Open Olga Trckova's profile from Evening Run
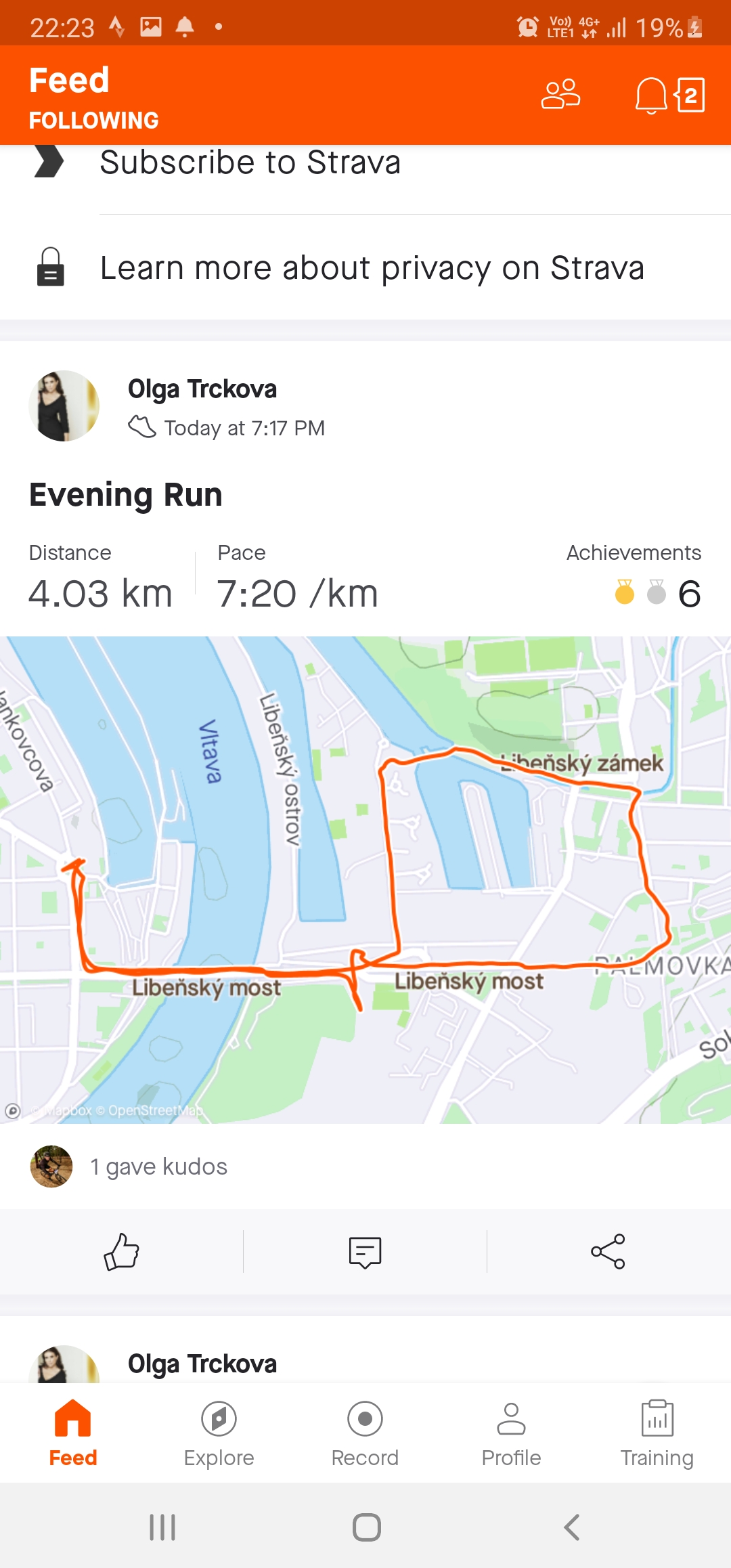Viewport: 731px width, 1568px height. coord(202,389)
